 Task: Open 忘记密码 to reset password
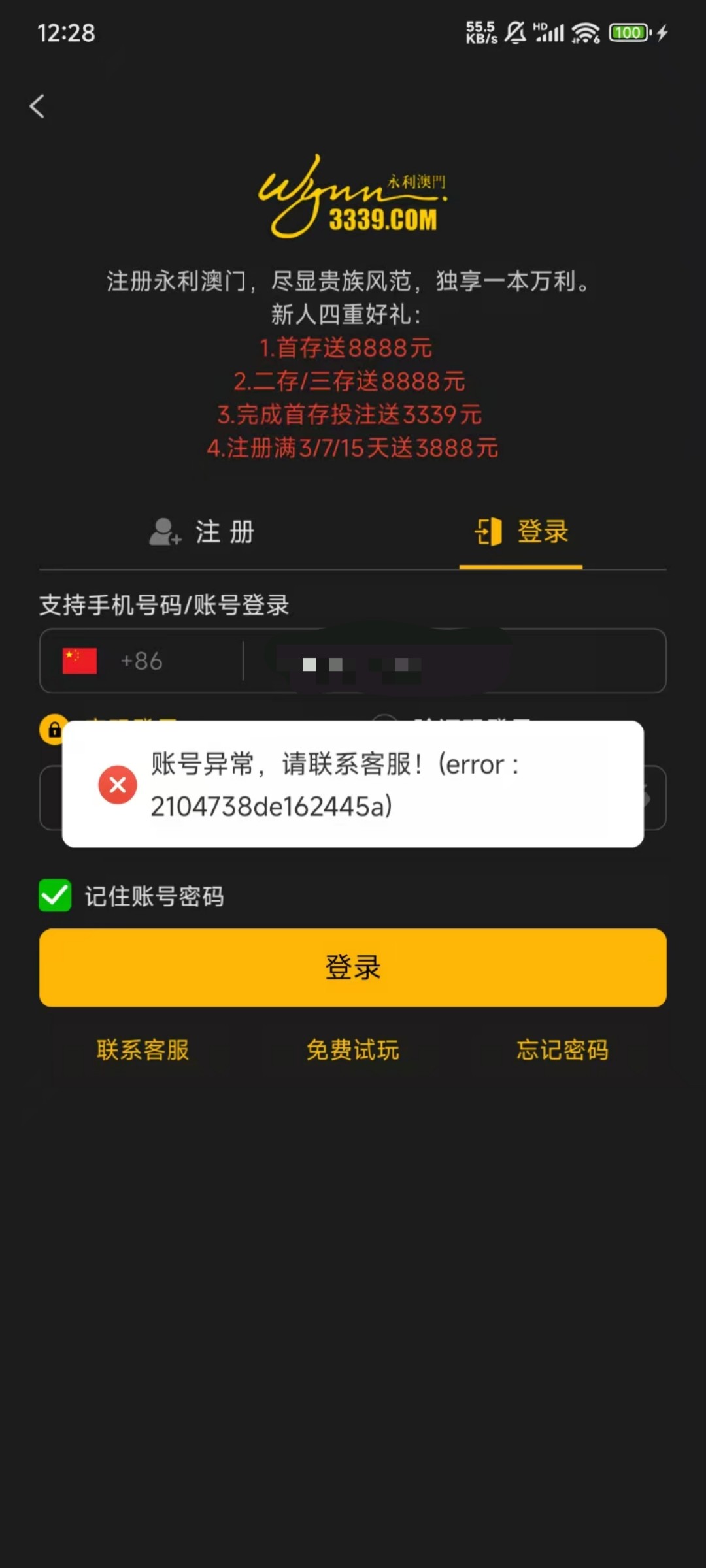pyautogui.click(x=562, y=1050)
